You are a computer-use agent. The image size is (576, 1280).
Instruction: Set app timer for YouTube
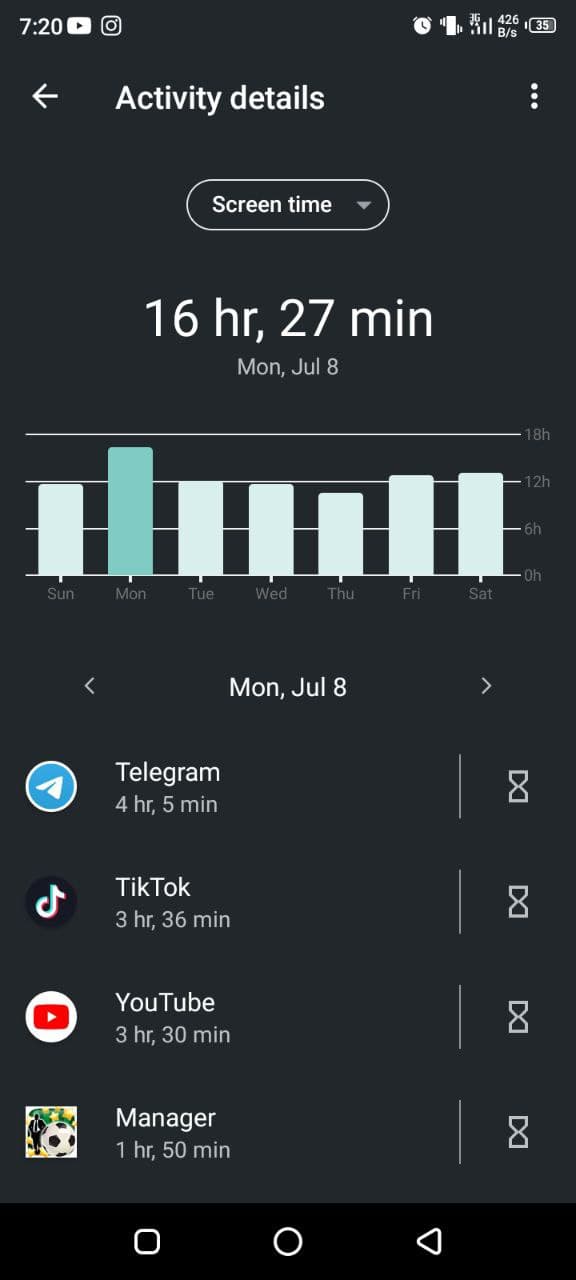tap(518, 1017)
